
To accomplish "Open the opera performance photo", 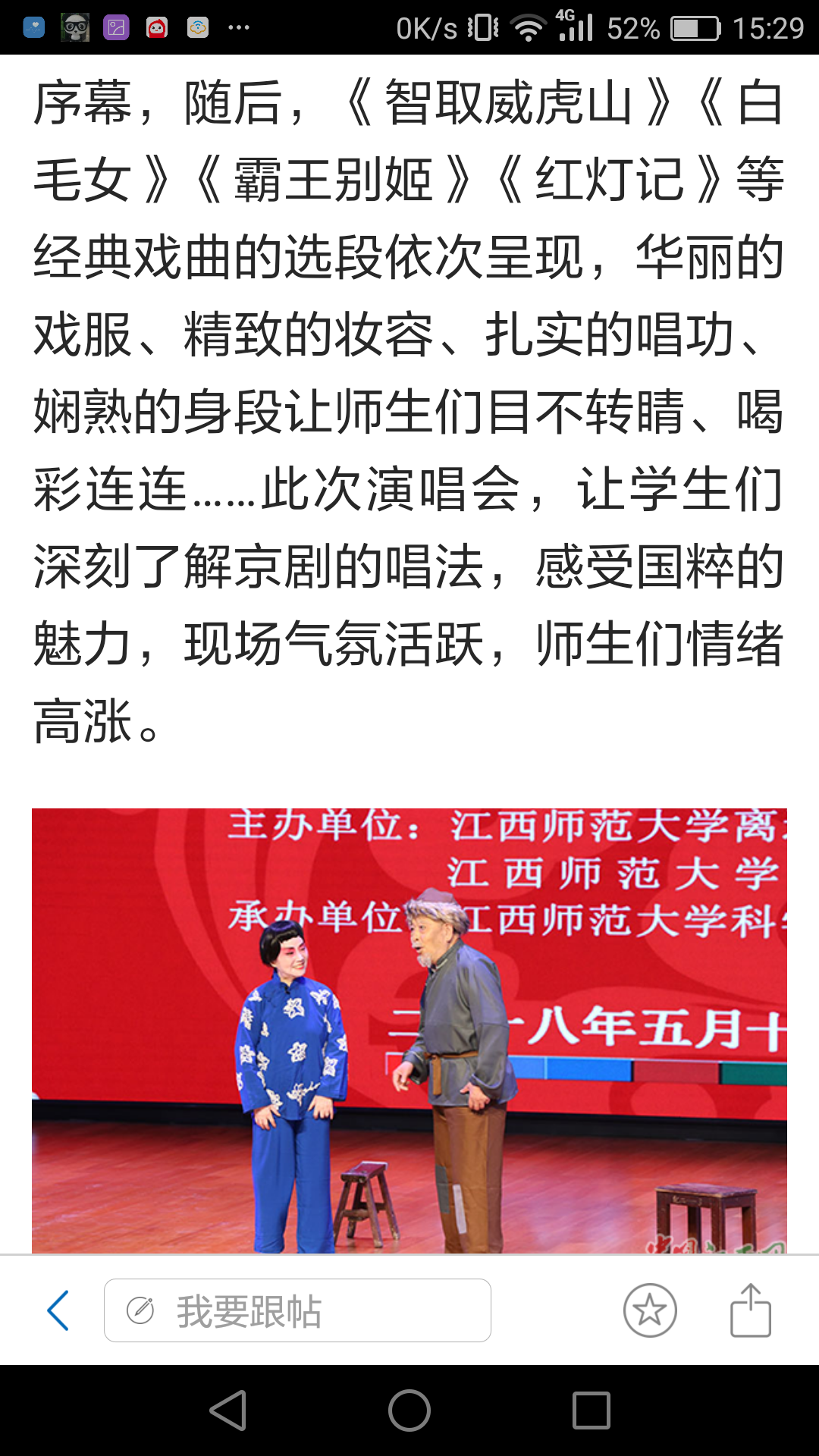I will click(x=409, y=1030).
